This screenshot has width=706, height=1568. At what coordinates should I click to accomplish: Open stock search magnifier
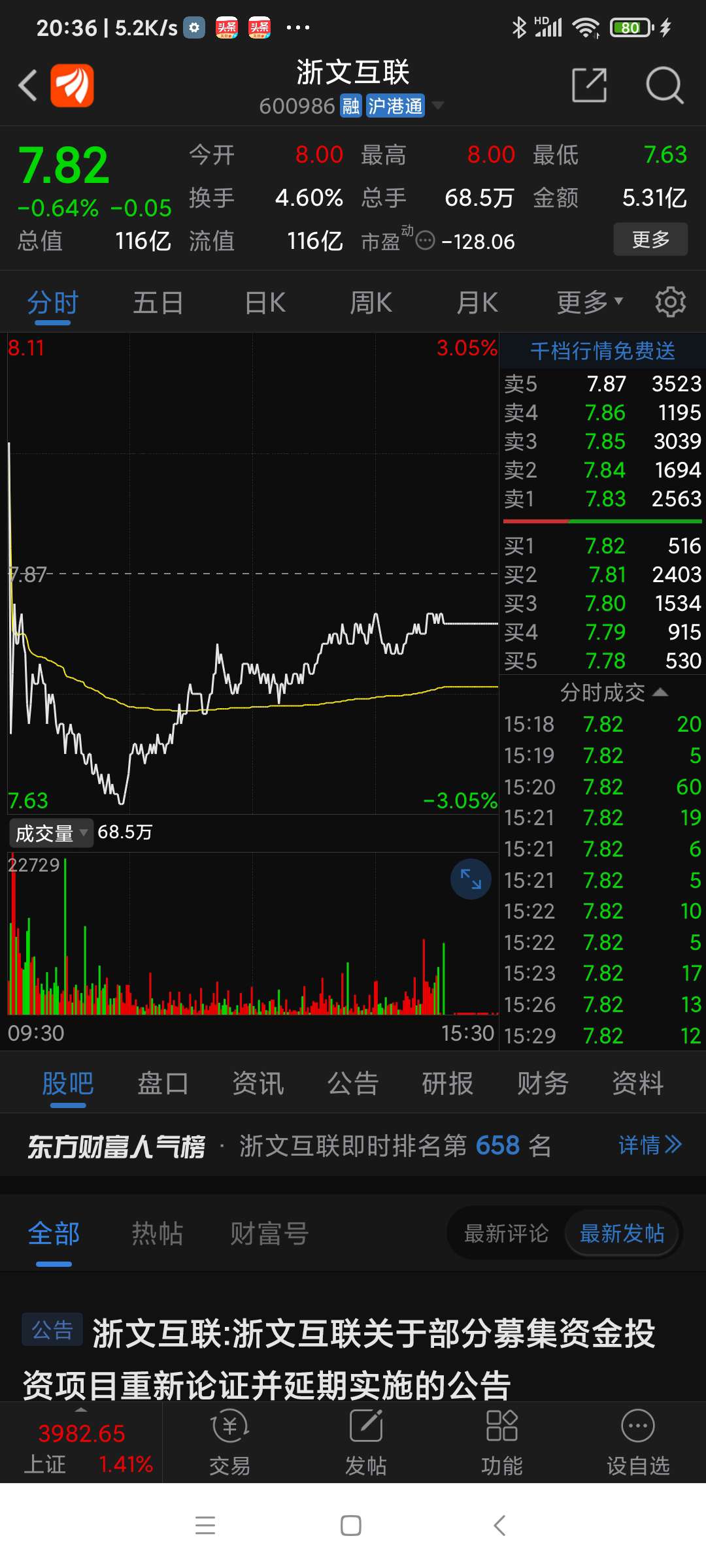tap(664, 85)
